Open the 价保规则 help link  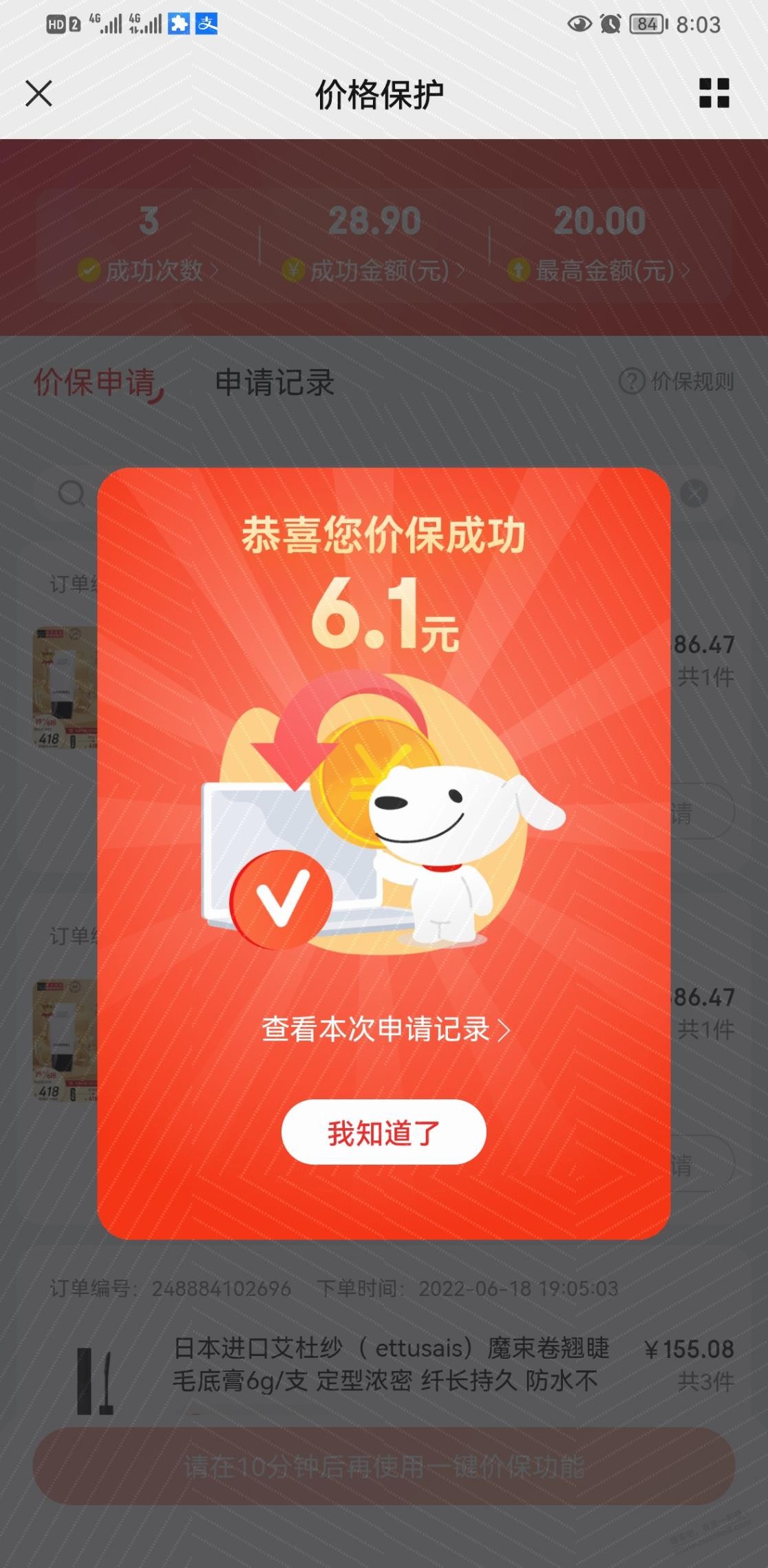[x=676, y=381]
